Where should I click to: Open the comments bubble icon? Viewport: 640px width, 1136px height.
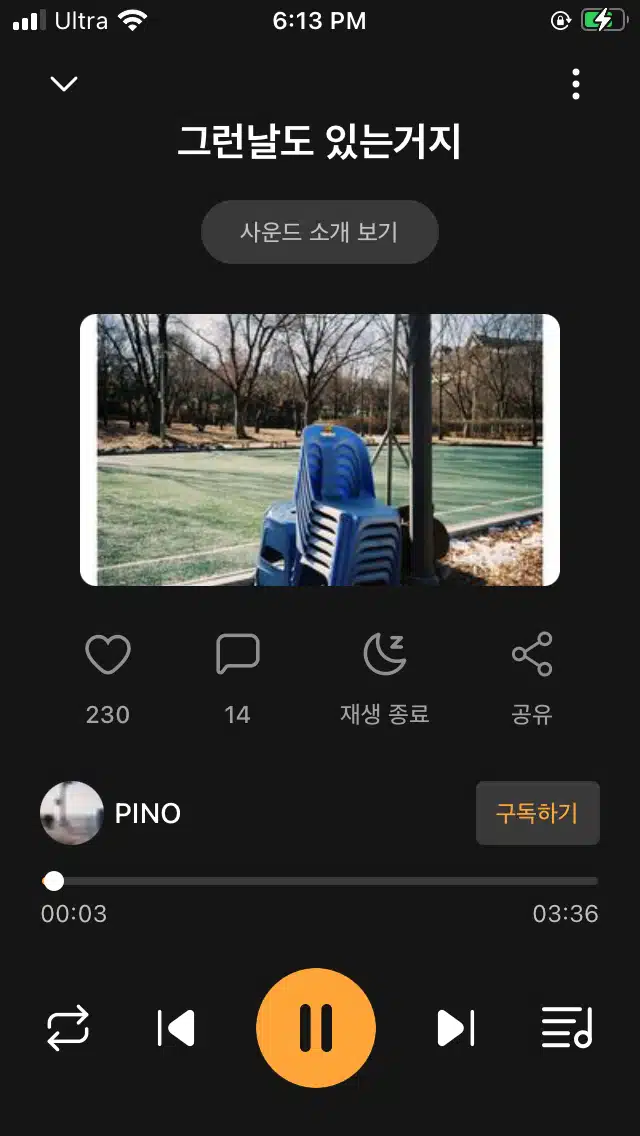tap(238, 653)
